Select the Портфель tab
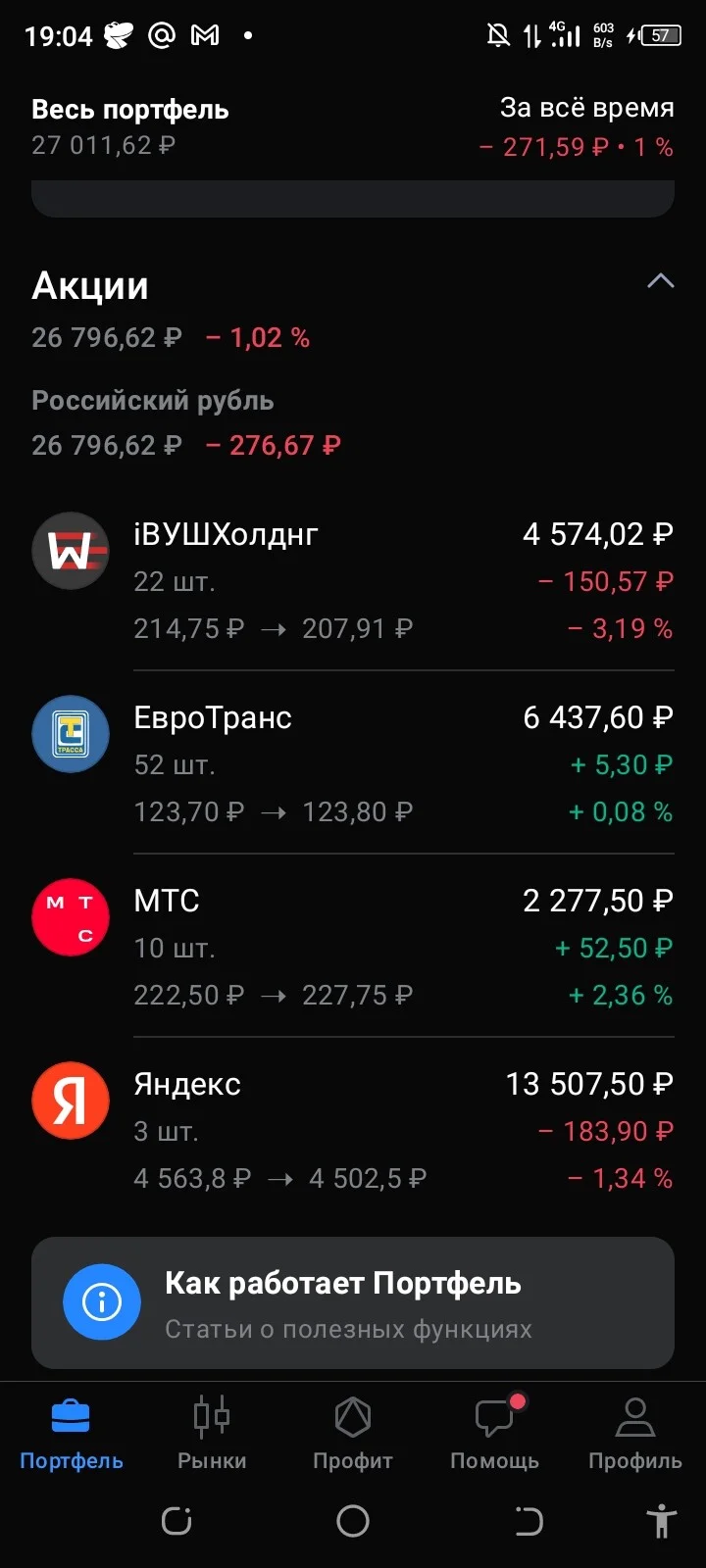Viewport: 706px width, 1568px height. click(x=71, y=1433)
